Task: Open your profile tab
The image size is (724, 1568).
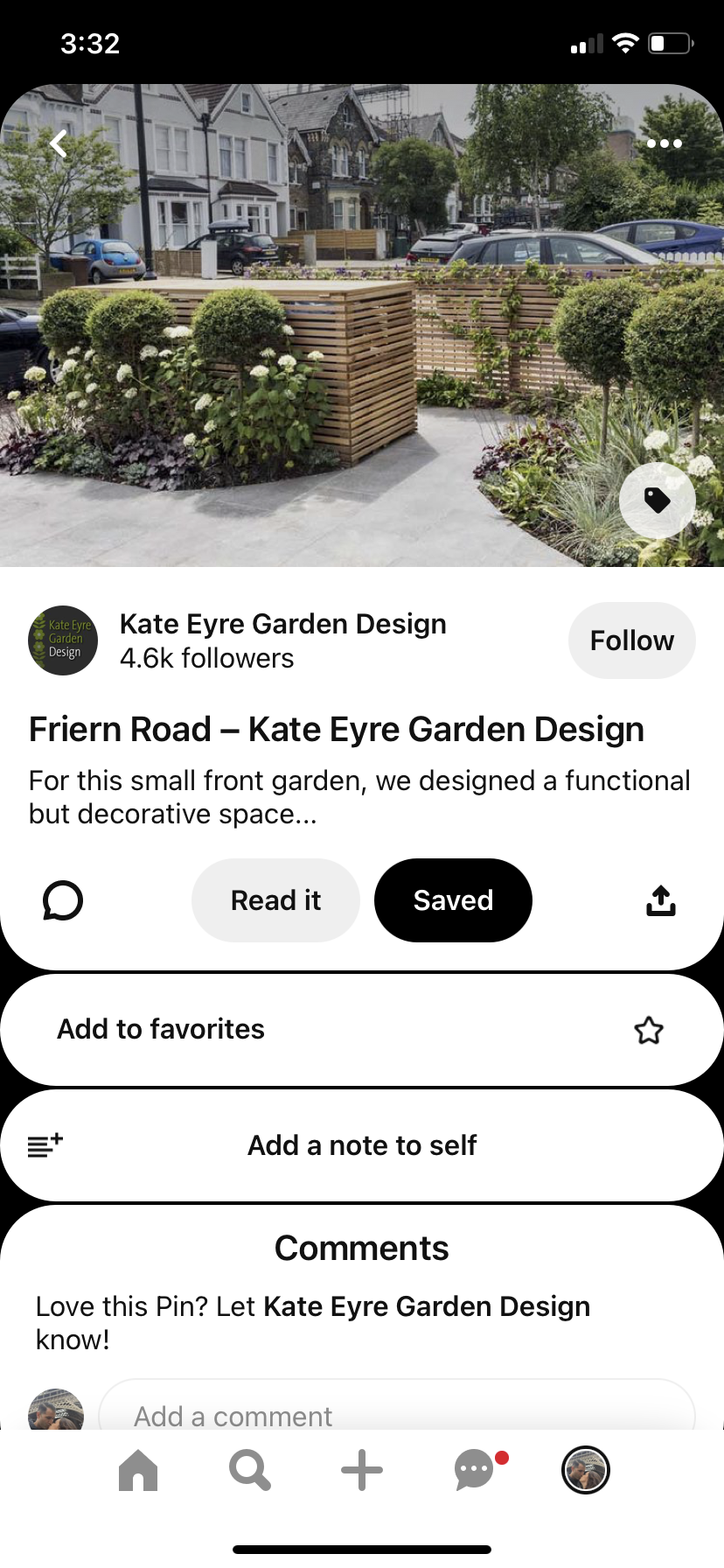Action: pyautogui.click(x=585, y=1470)
